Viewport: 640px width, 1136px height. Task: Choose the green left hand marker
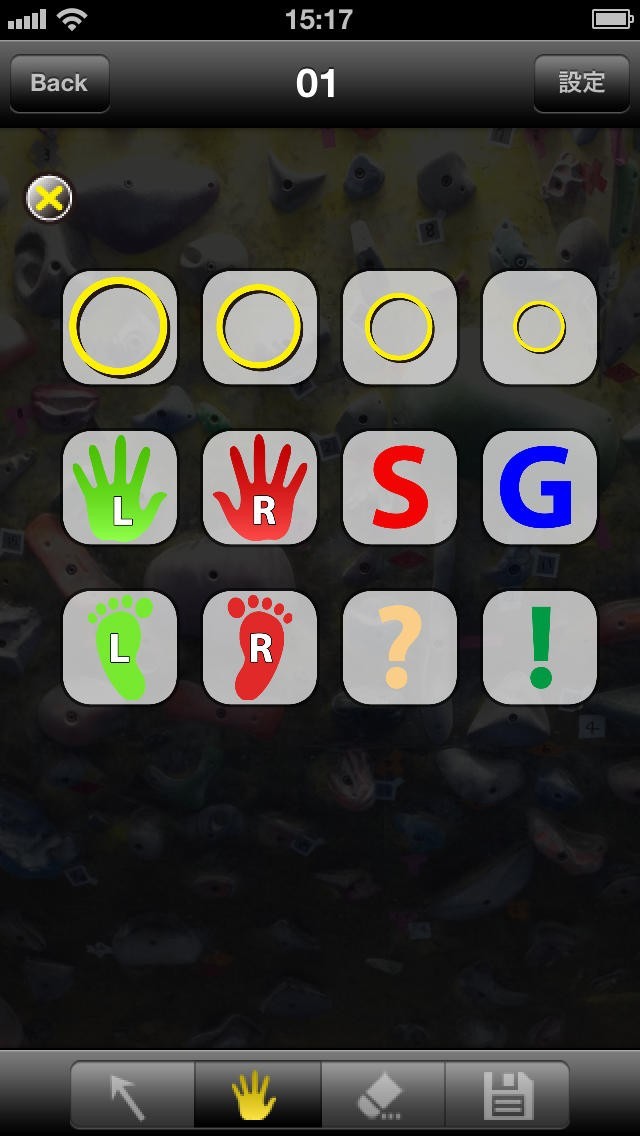pos(120,487)
